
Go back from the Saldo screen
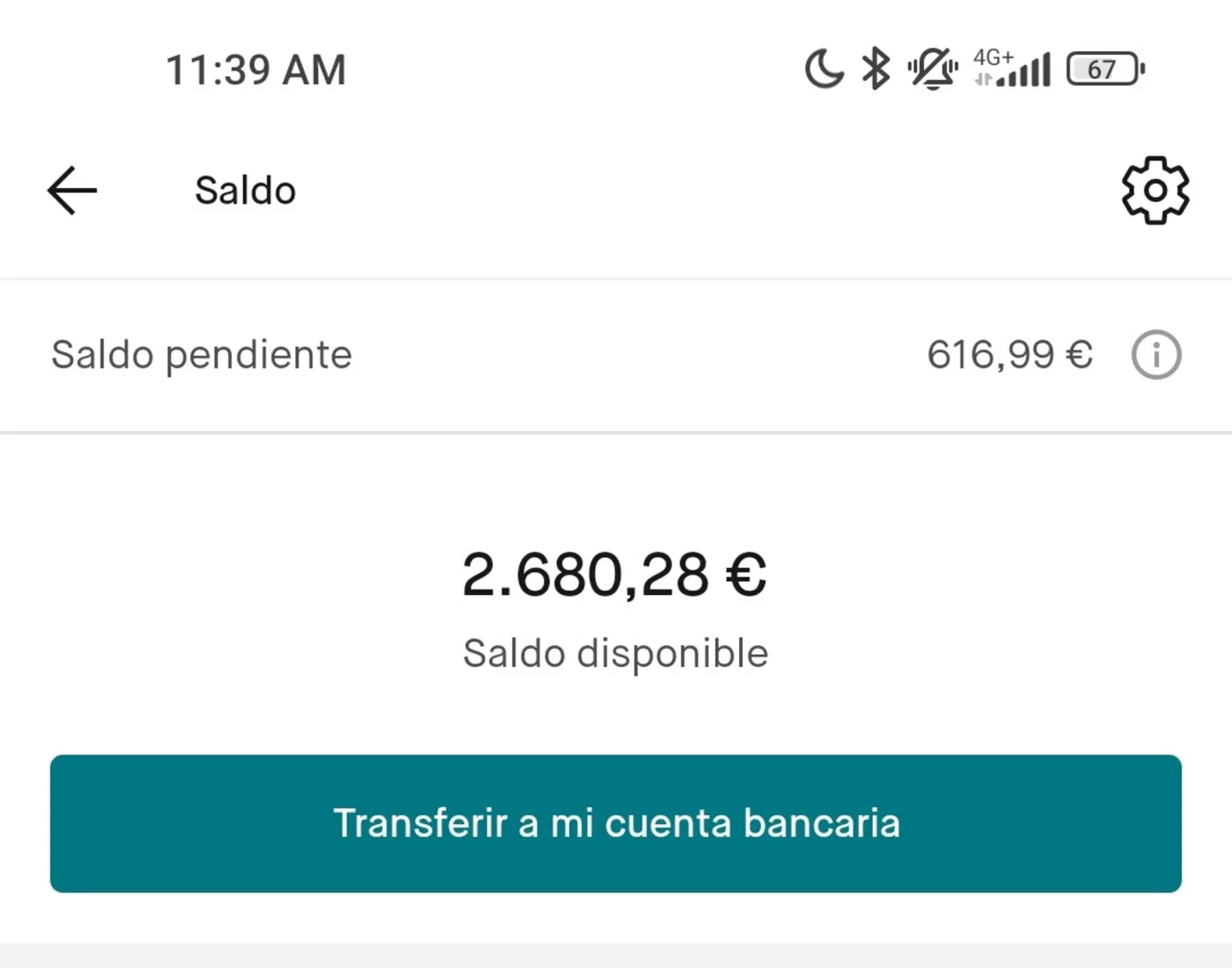pyautogui.click(x=72, y=190)
